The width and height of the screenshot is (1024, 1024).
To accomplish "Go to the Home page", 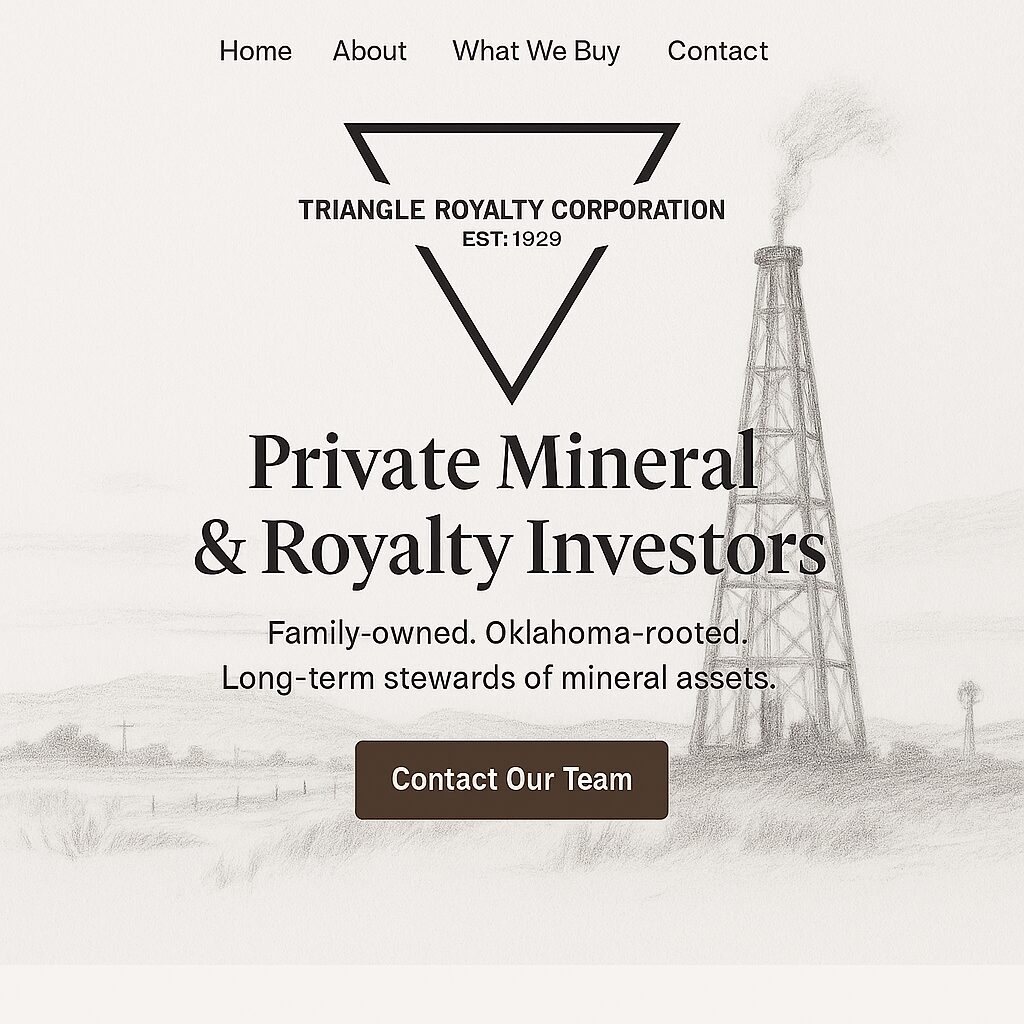I will click(x=255, y=51).
